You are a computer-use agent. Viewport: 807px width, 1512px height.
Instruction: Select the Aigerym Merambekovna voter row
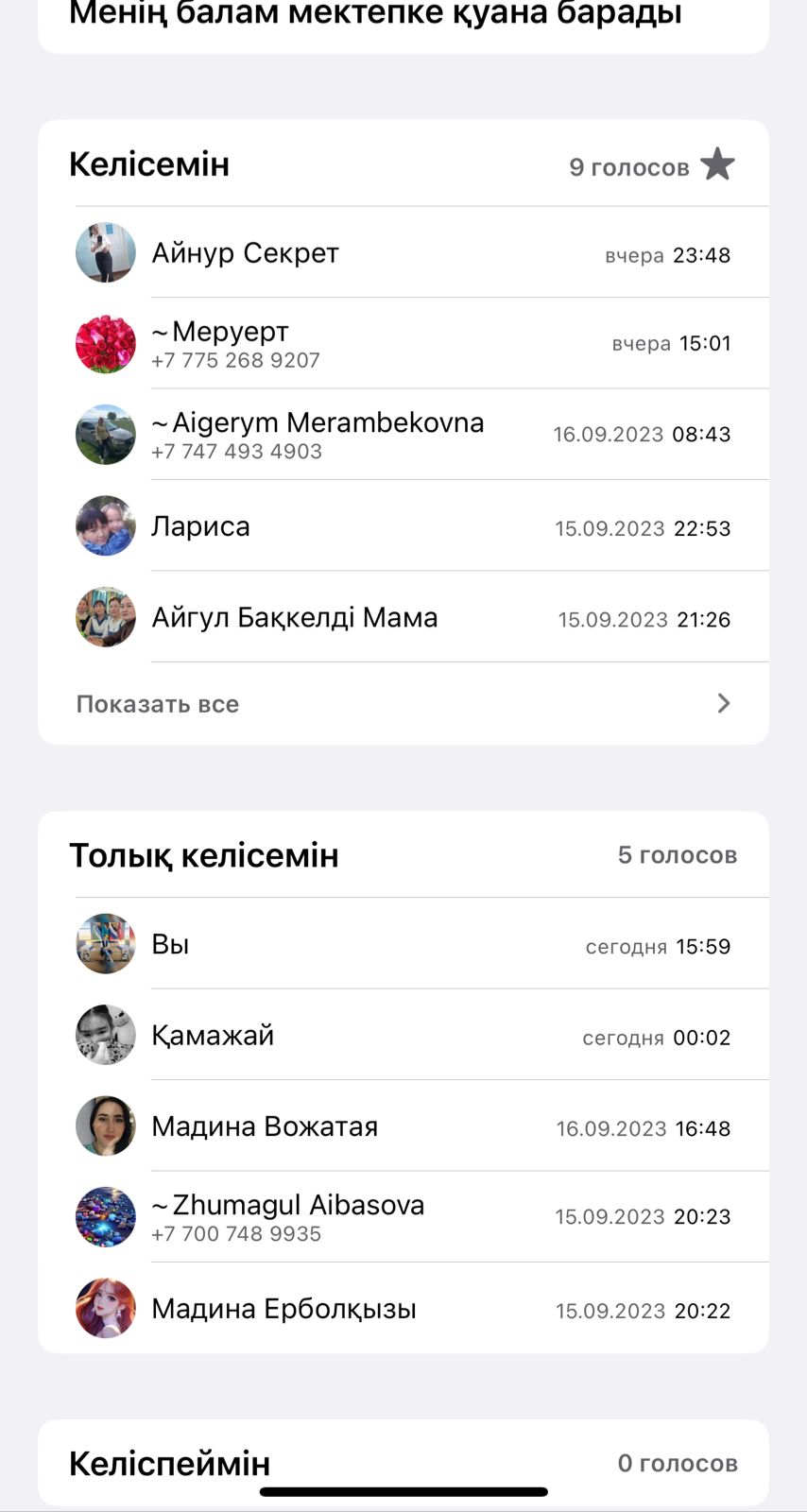click(x=403, y=435)
